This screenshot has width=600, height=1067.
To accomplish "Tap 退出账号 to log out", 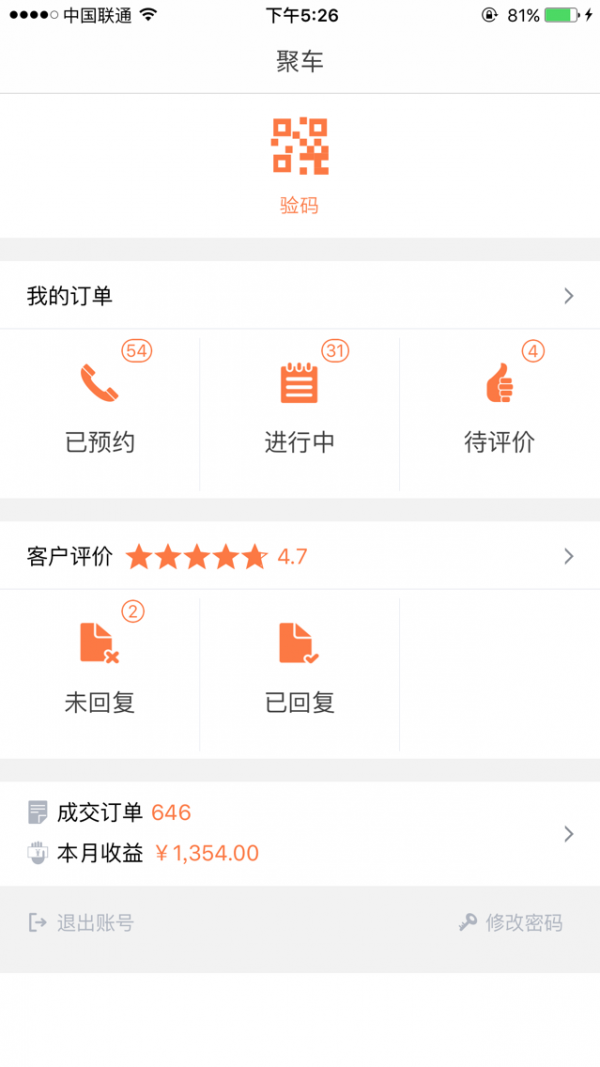I will pos(81,923).
